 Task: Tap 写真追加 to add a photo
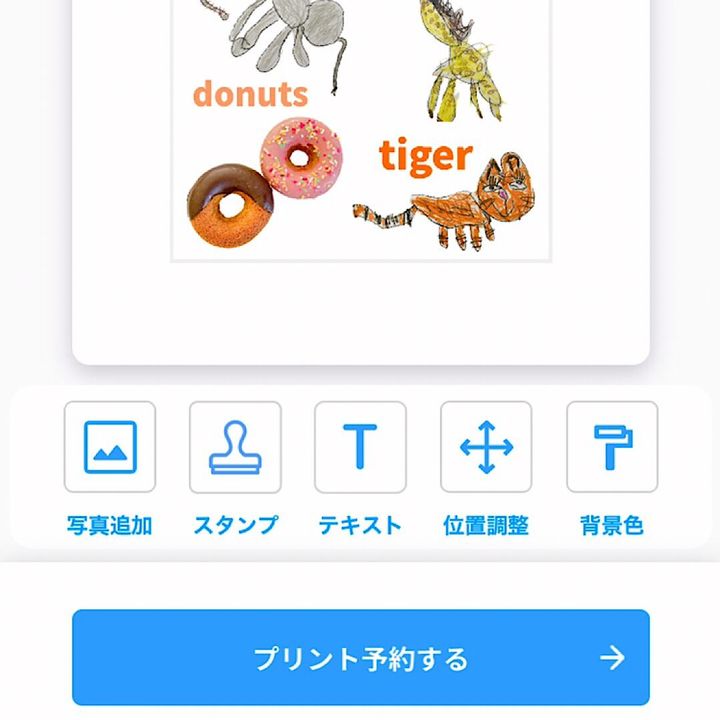tap(110, 447)
